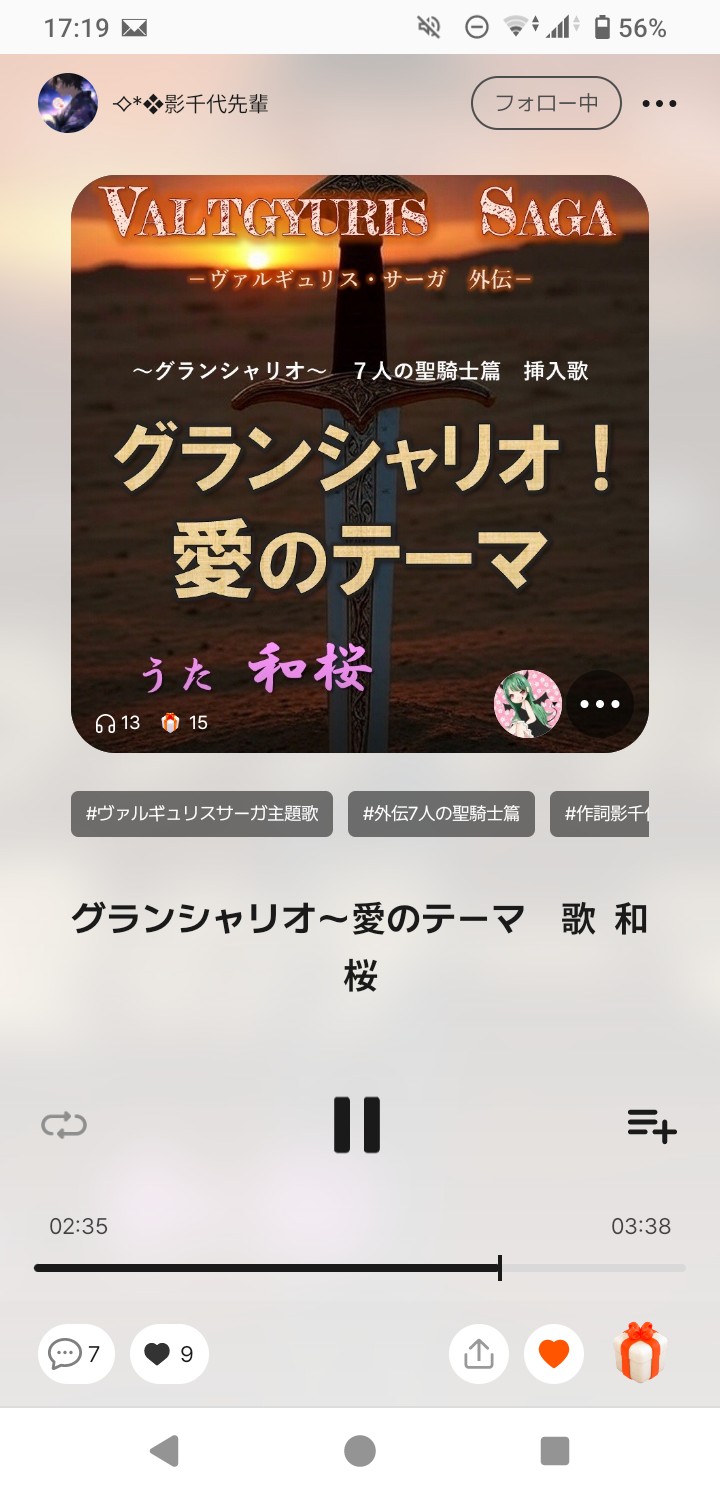Pause the playing song
This screenshot has width=720, height=1496.
click(x=357, y=1125)
